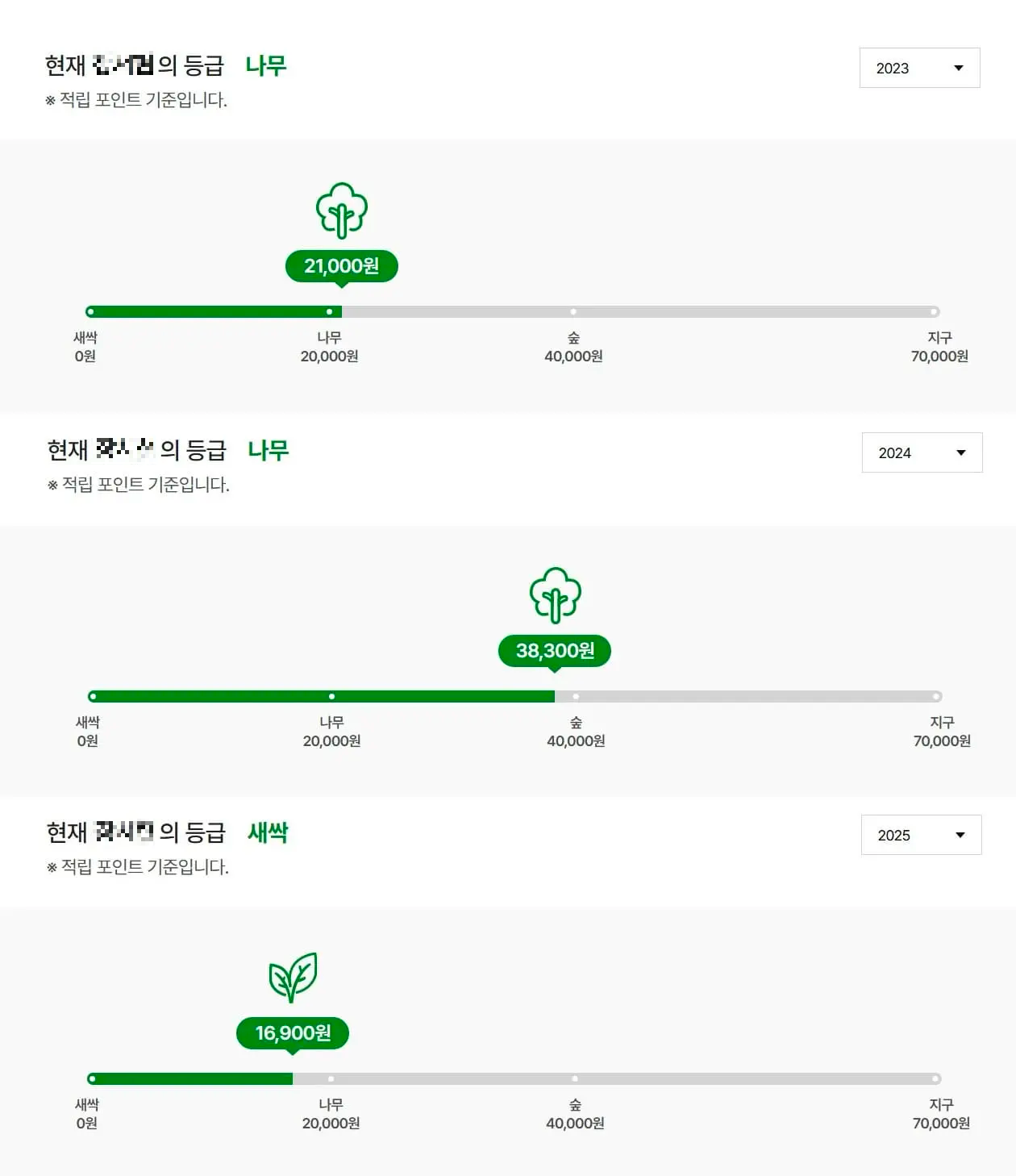Open the 2023 year dropdown
The height and width of the screenshot is (1176, 1016).
[x=918, y=68]
